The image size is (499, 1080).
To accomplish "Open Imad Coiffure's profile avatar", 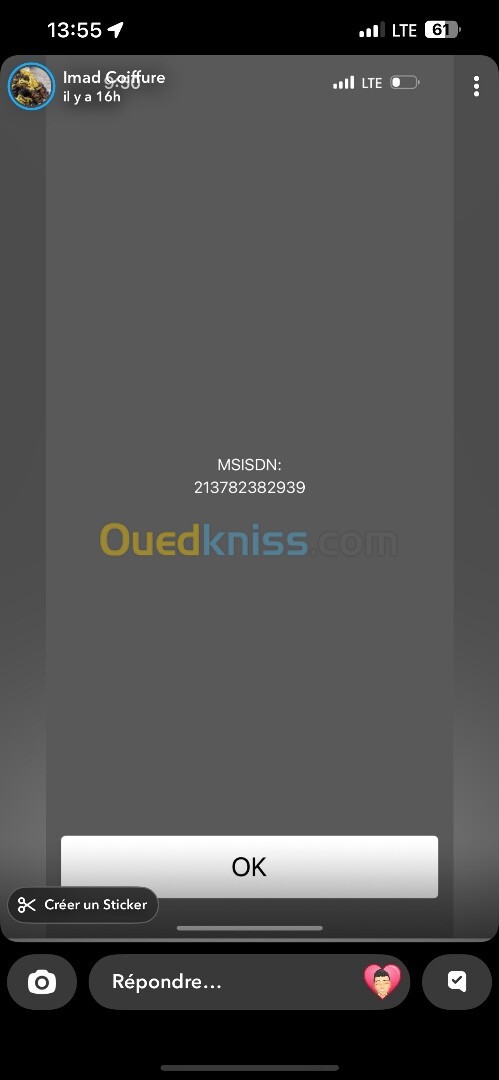I will 31,86.
